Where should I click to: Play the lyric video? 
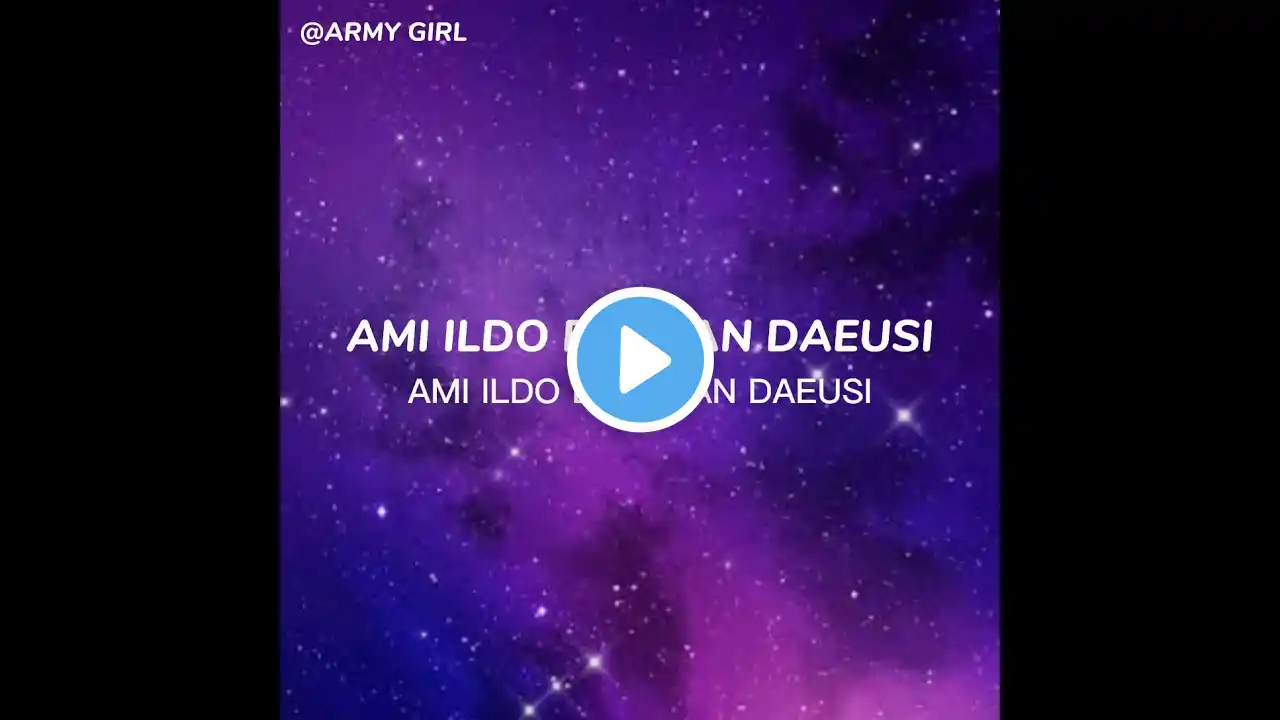pyautogui.click(x=640, y=360)
